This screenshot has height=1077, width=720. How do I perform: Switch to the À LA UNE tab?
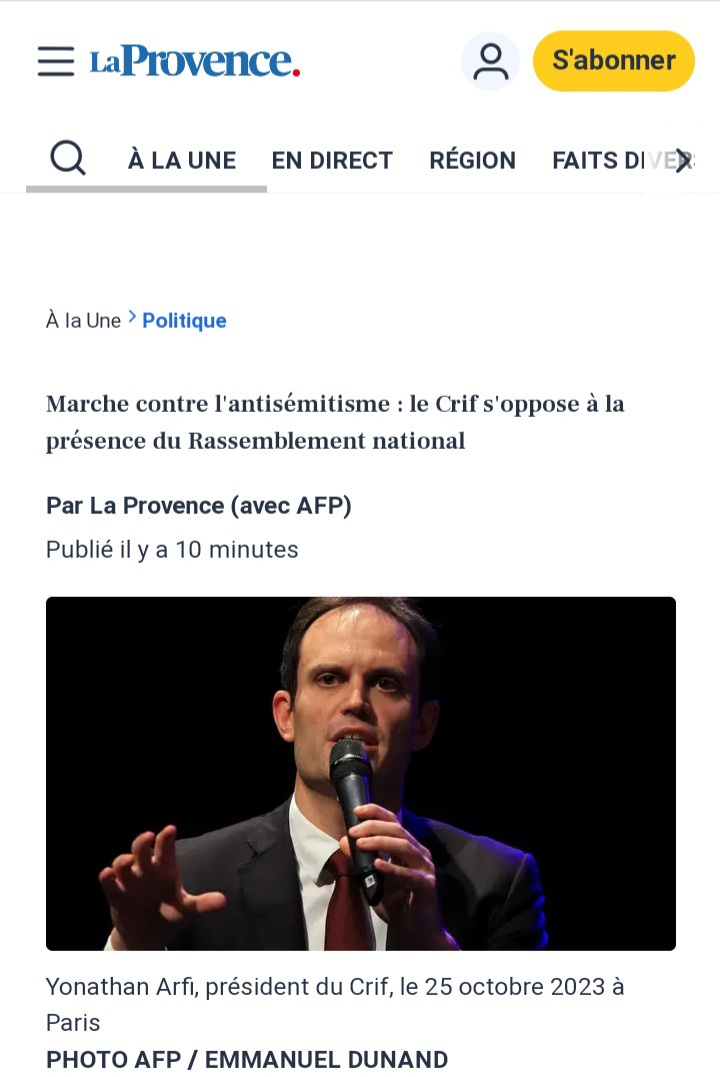click(x=182, y=160)
